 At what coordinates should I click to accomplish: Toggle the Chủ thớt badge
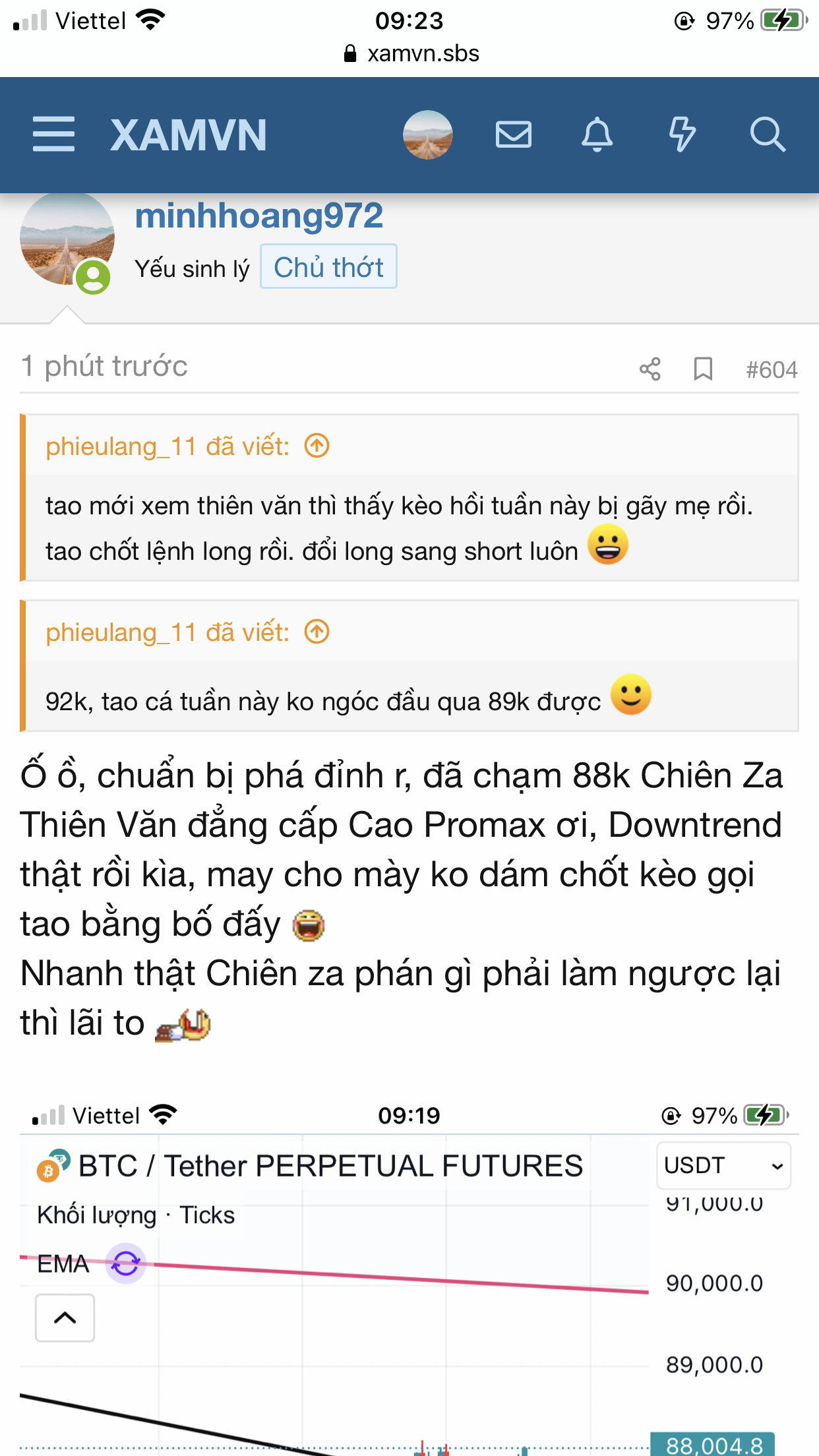click(x=328, y=266)
